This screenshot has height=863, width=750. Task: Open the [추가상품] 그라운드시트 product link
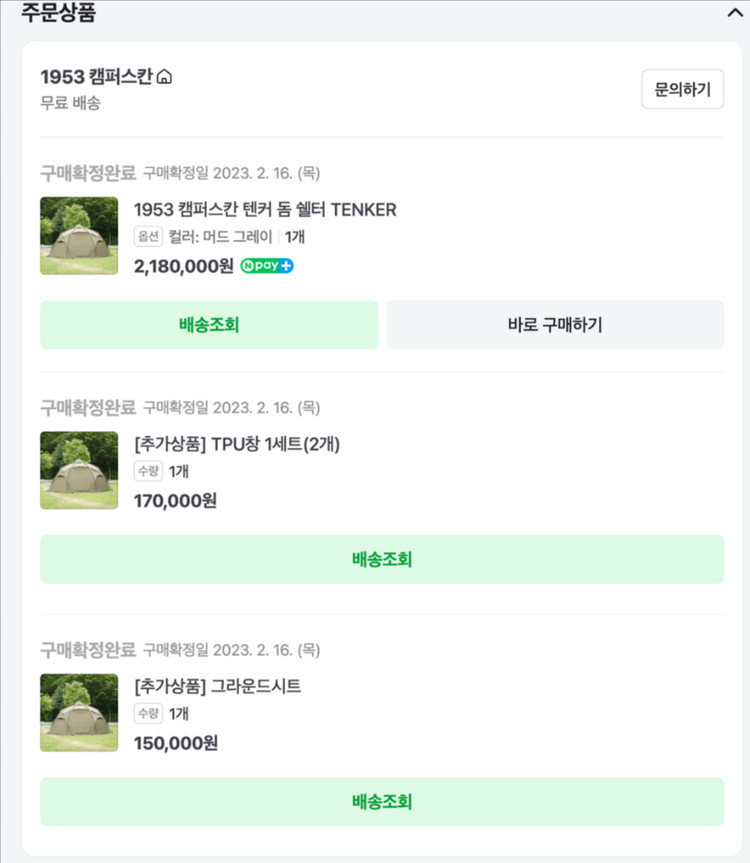(217, 687)
